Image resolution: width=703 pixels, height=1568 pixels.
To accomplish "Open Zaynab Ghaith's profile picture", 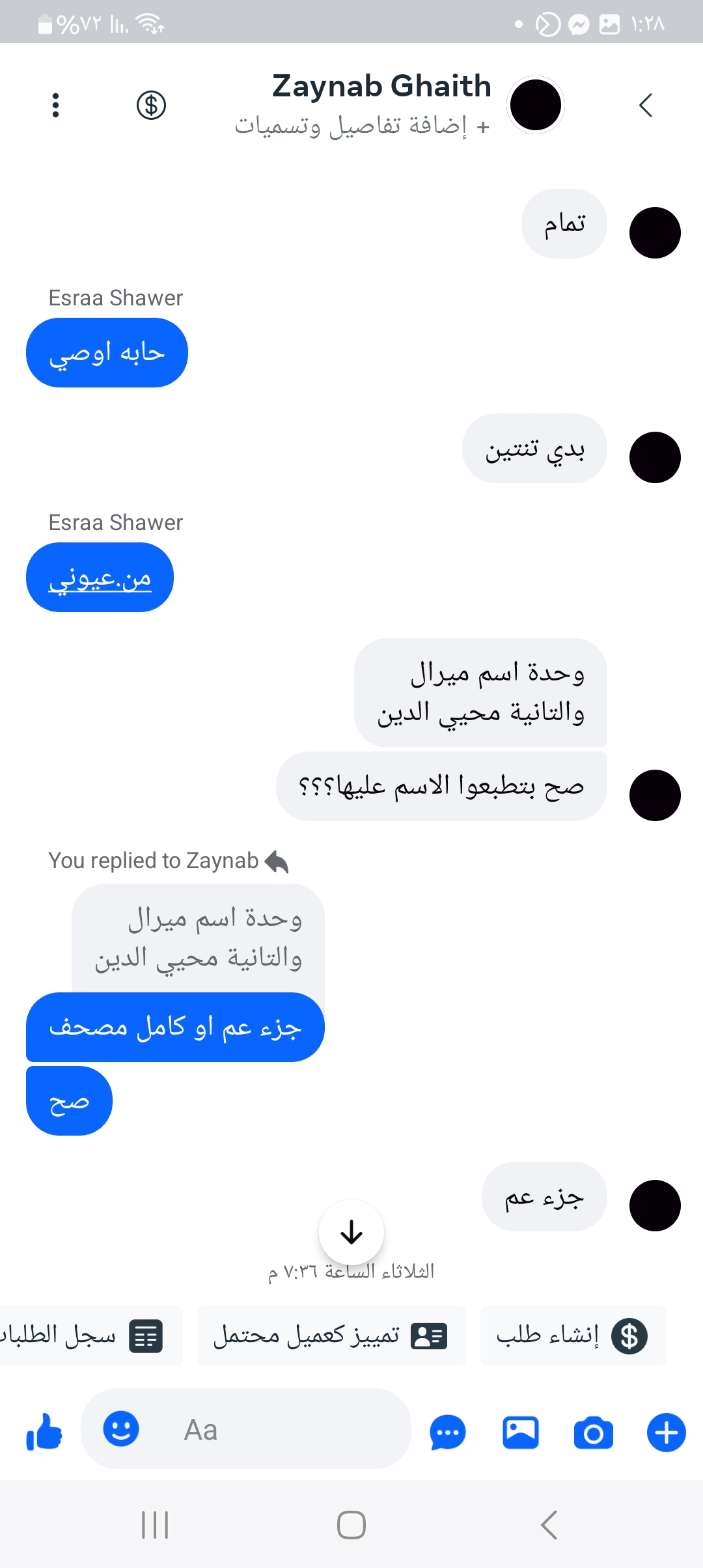I will (535, 105).
